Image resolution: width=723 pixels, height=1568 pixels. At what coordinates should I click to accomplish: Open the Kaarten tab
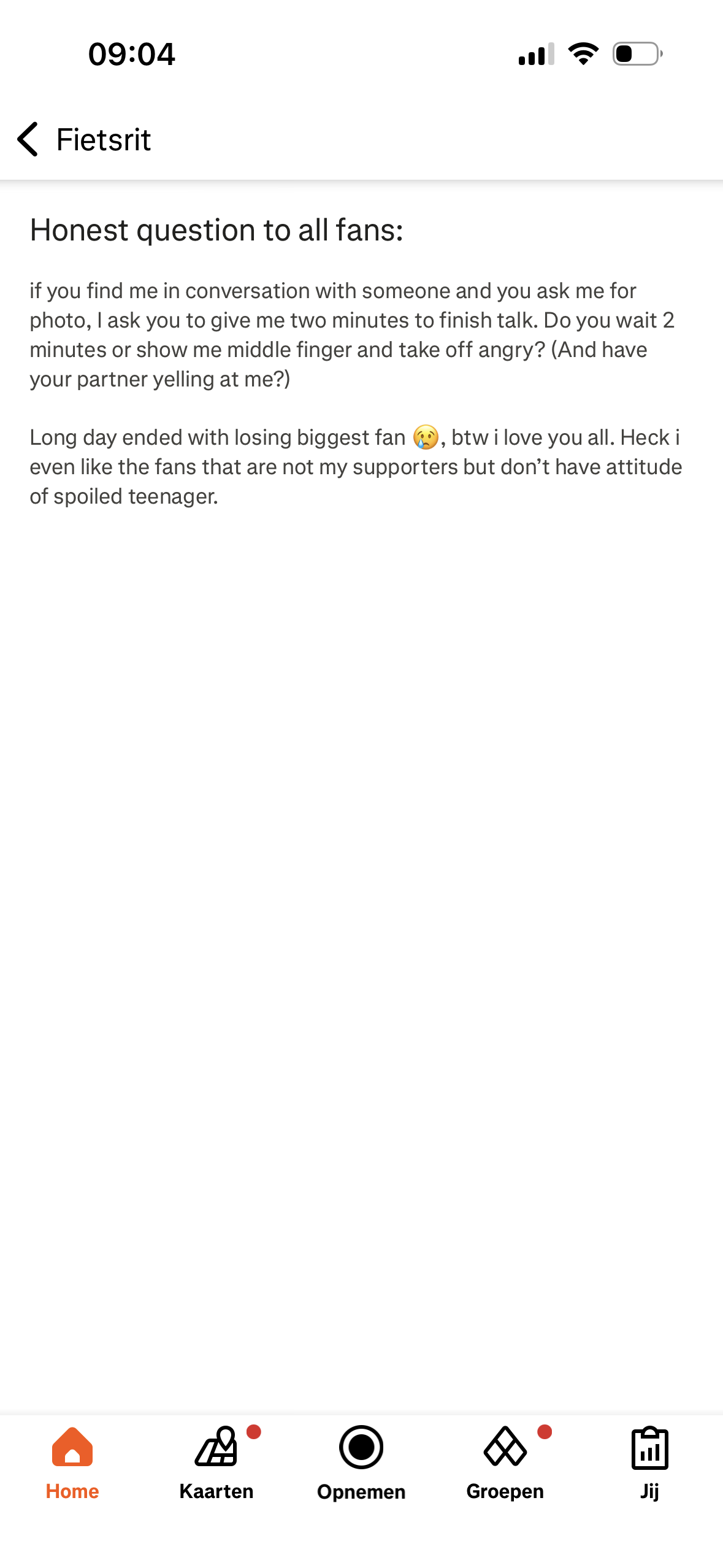point(216,1462)
